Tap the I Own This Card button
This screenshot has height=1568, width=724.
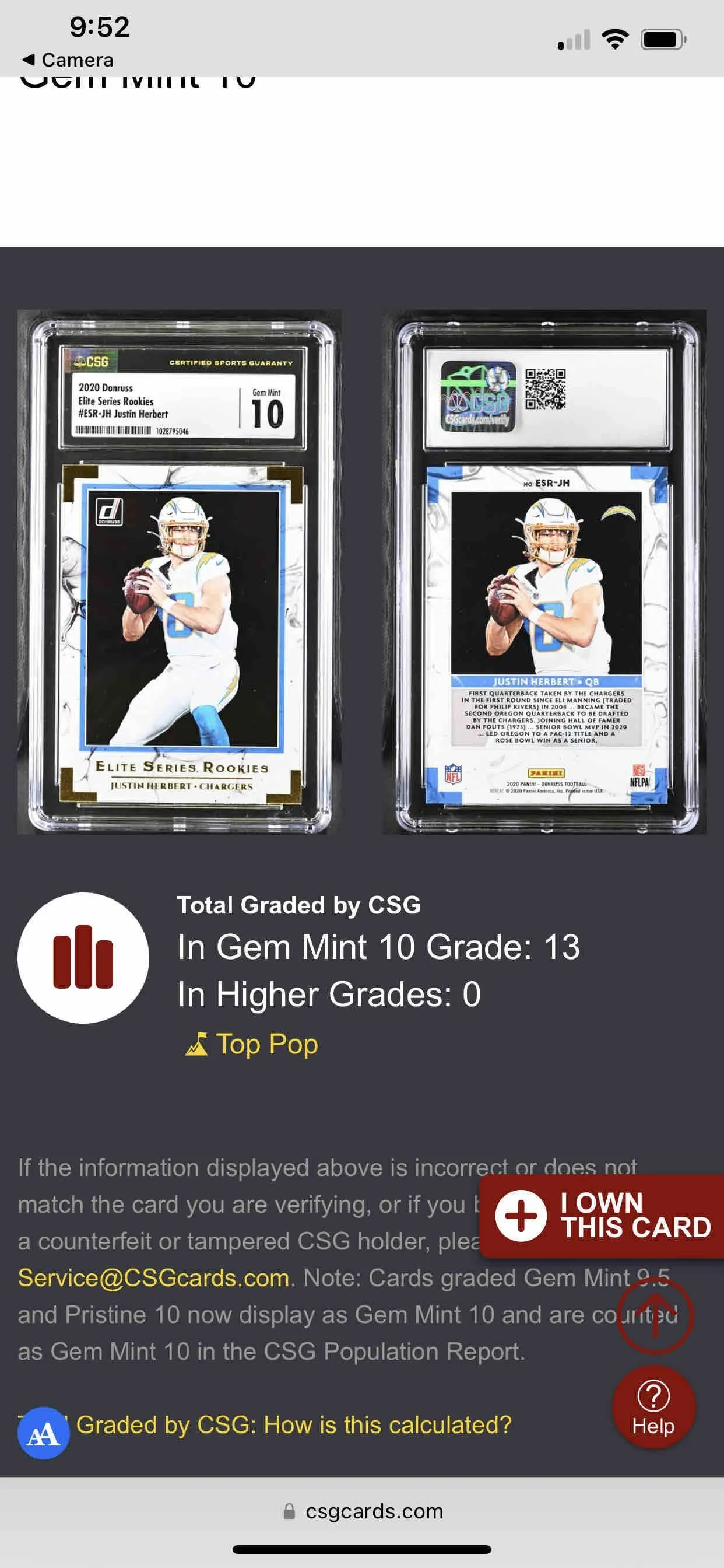pos(602,1216)
